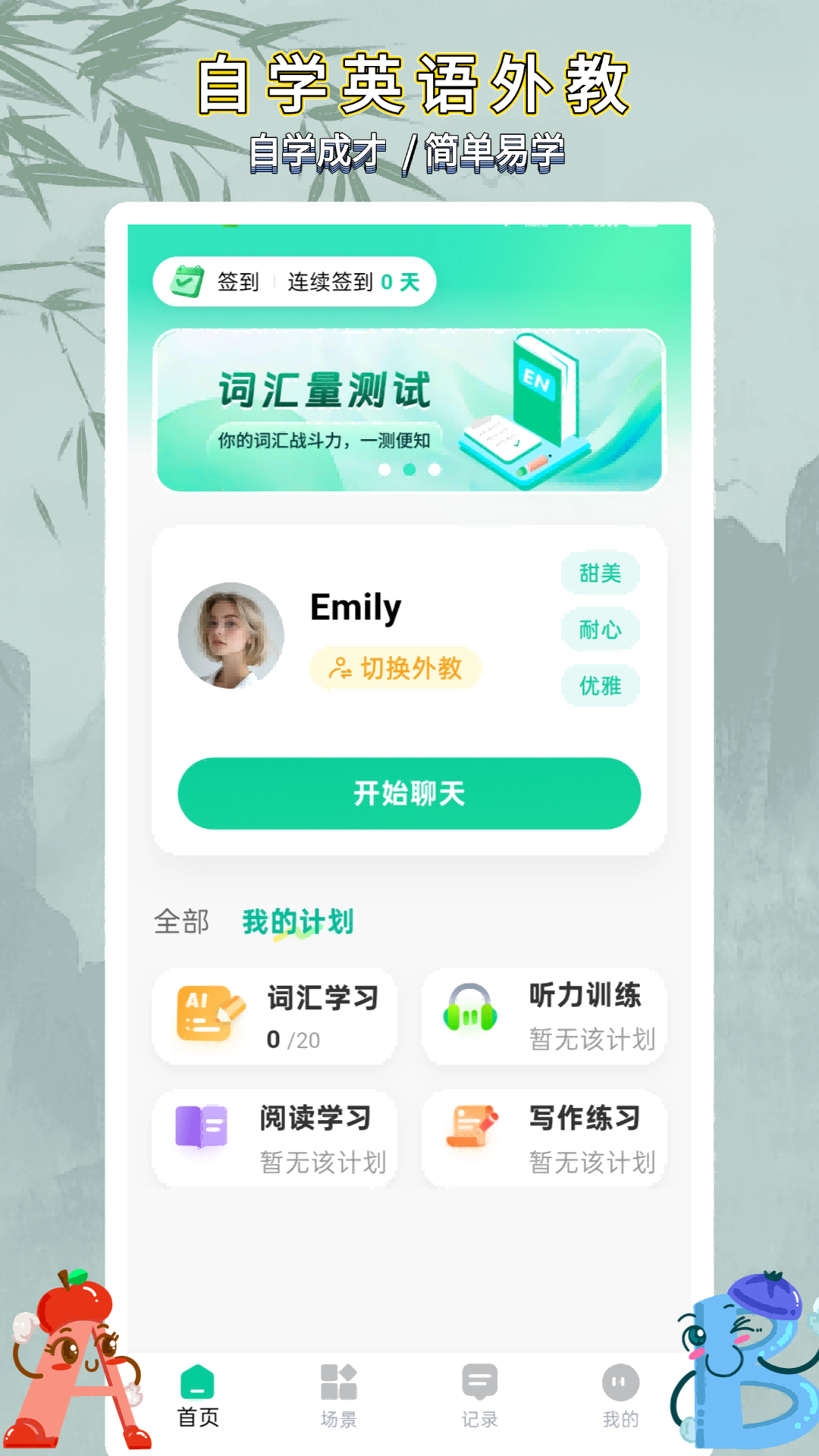Tap 切换外教 to switch tutors

pyautogui.click(x=395, y=670)
